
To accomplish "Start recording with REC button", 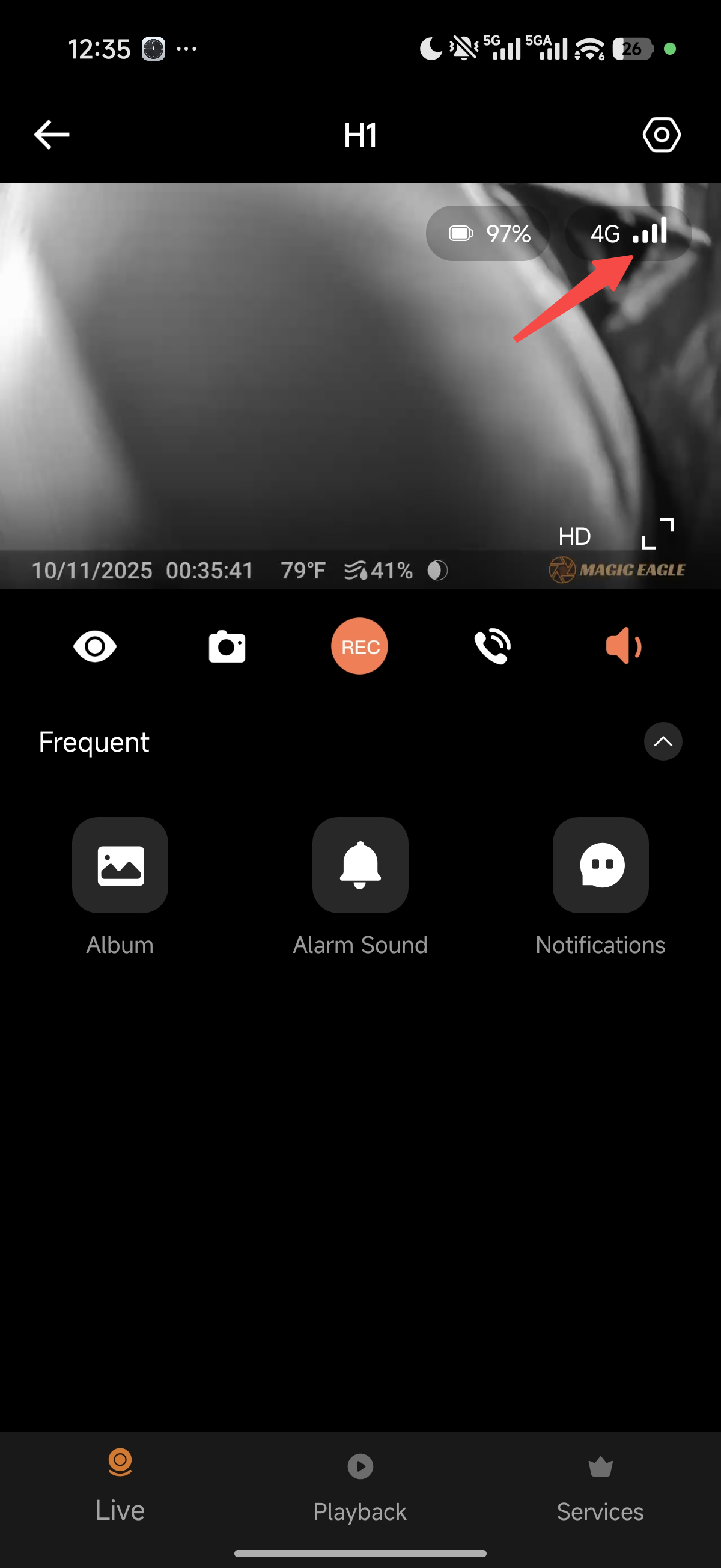I will [x=359, y=646].
